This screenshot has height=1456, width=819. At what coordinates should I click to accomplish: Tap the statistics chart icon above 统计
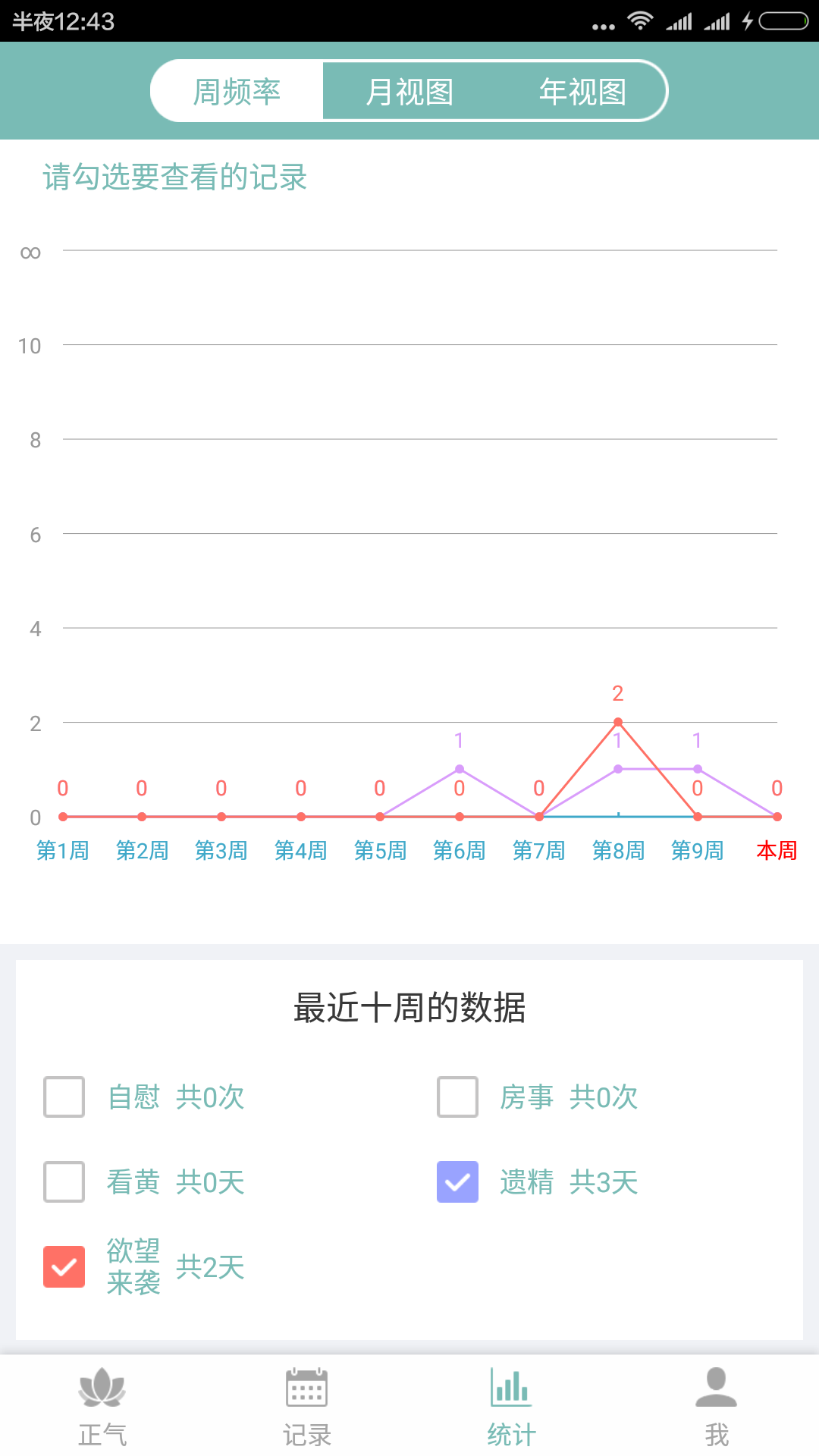pos(510,1395)
